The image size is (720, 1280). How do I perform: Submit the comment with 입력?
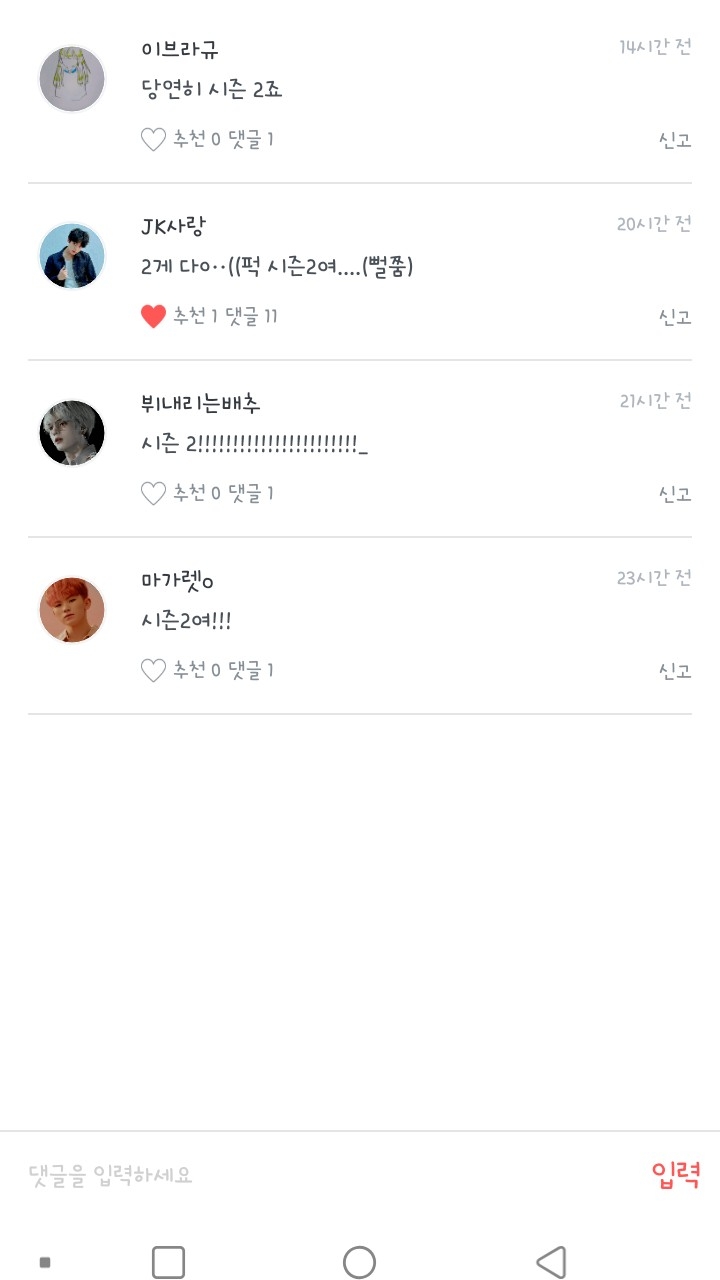tap(675, 1174)
